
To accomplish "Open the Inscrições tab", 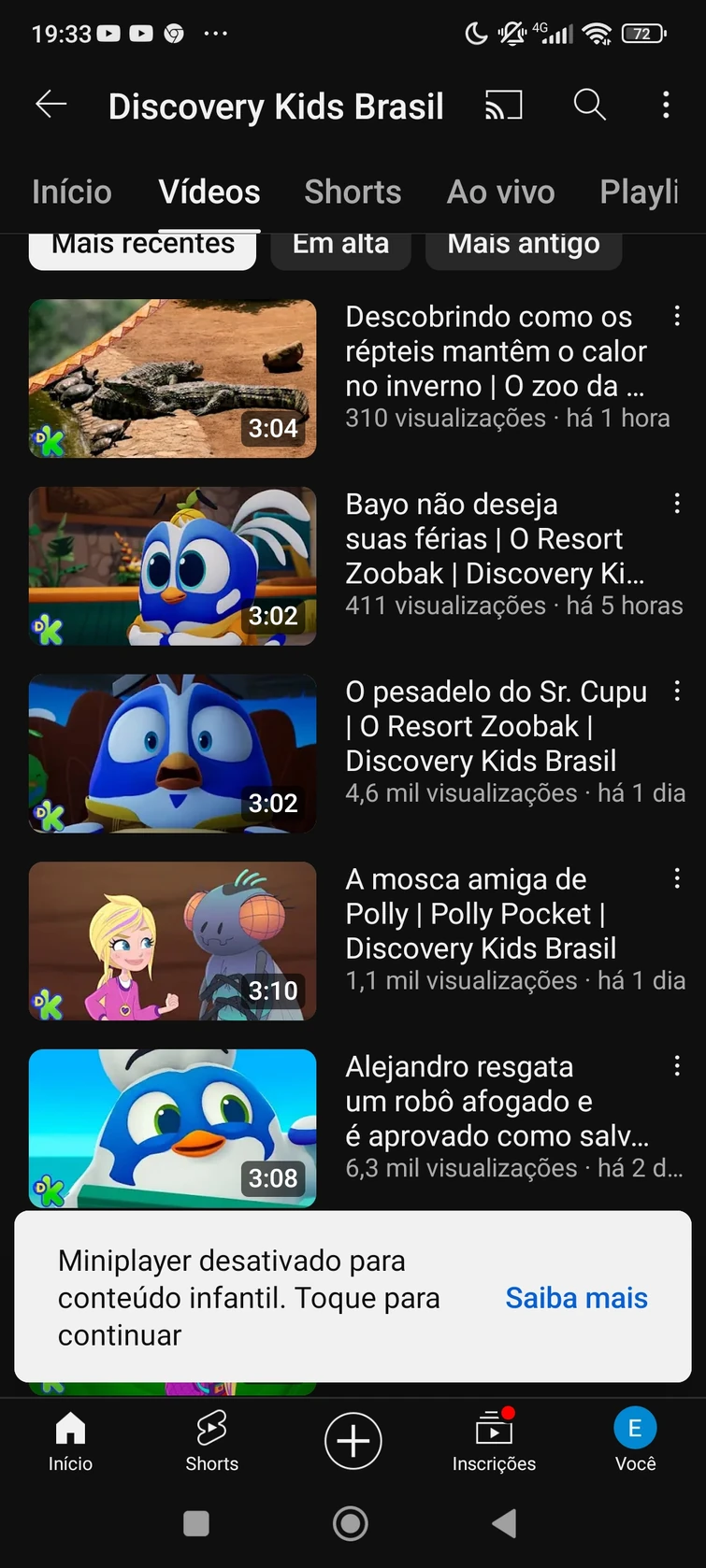I will point(494,1441).
